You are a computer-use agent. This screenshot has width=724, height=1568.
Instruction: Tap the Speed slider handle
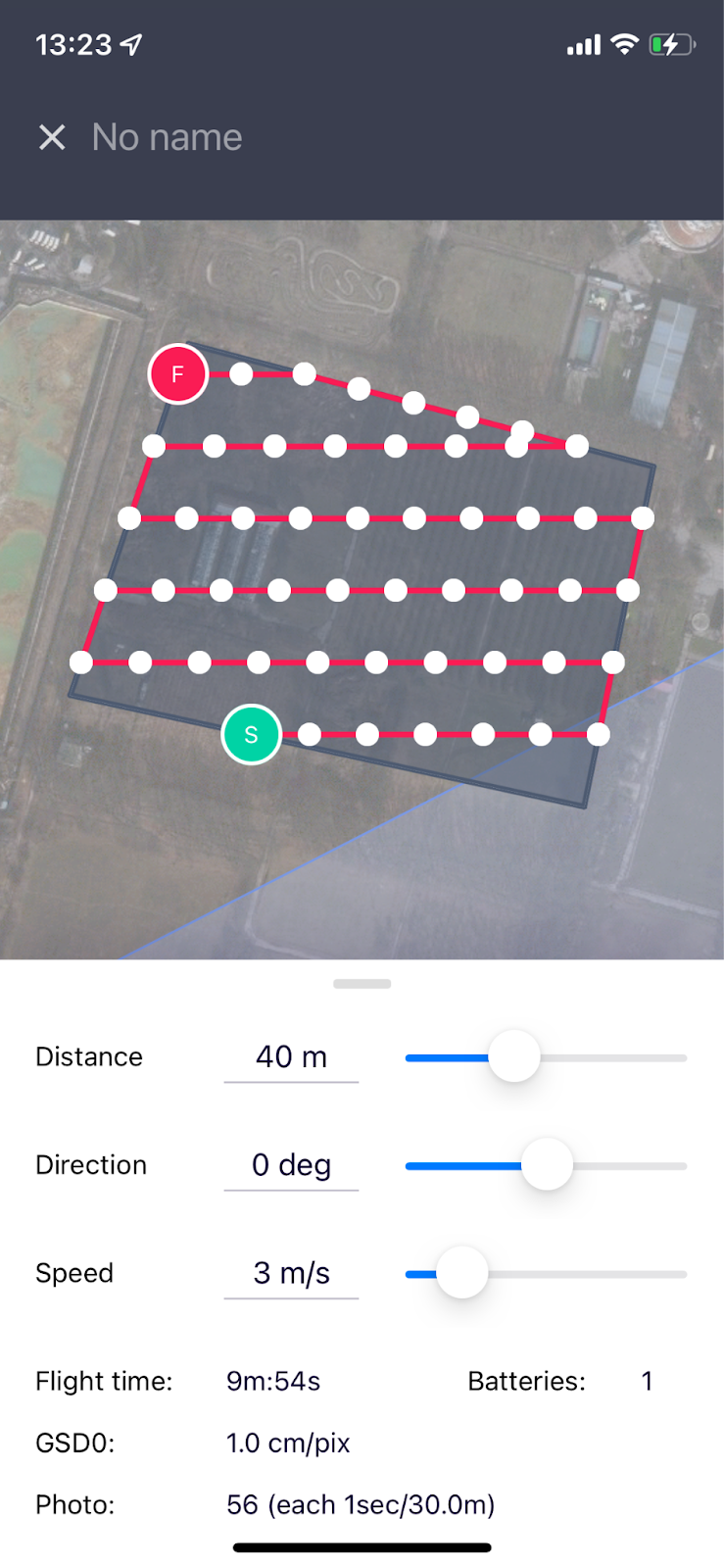461,1272
